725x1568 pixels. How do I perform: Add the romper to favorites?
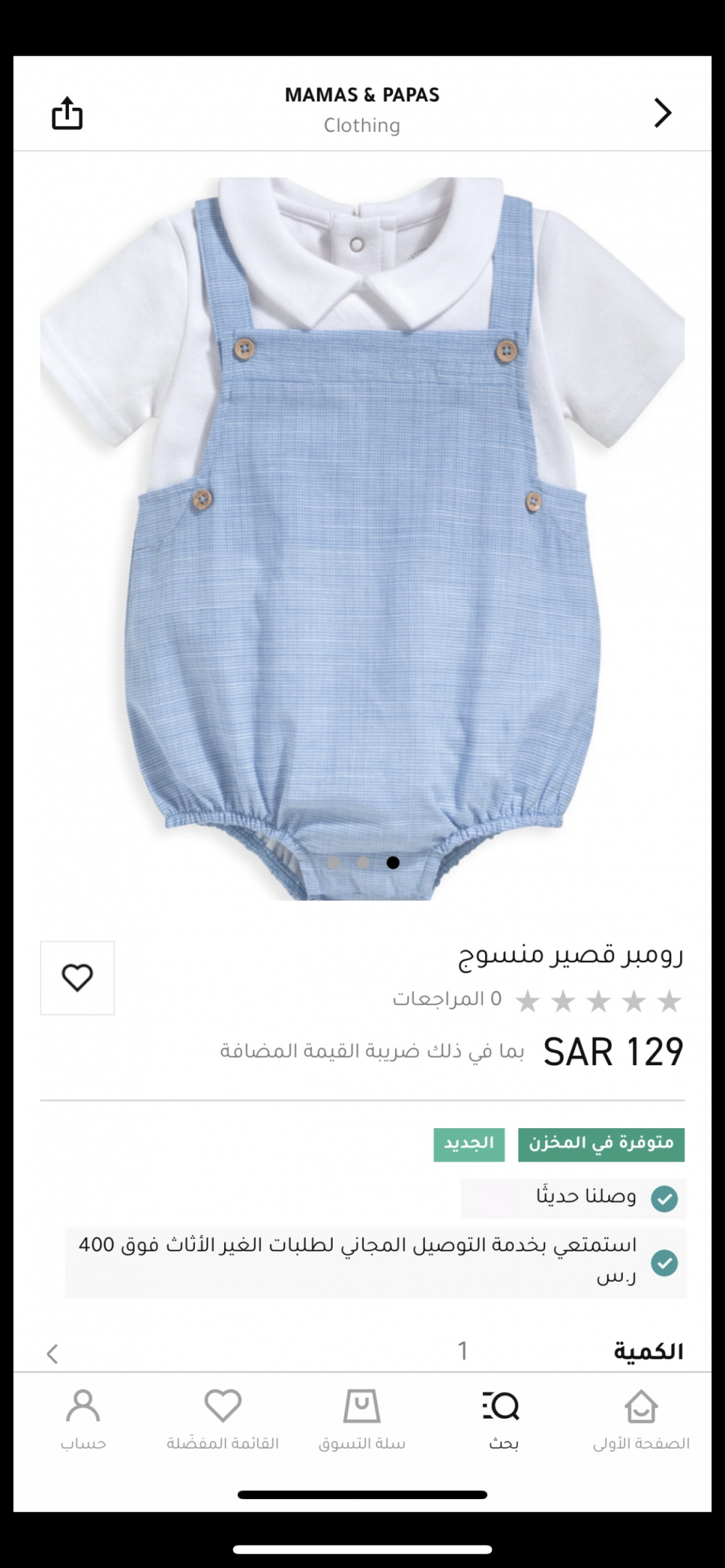tap(78, 977)
